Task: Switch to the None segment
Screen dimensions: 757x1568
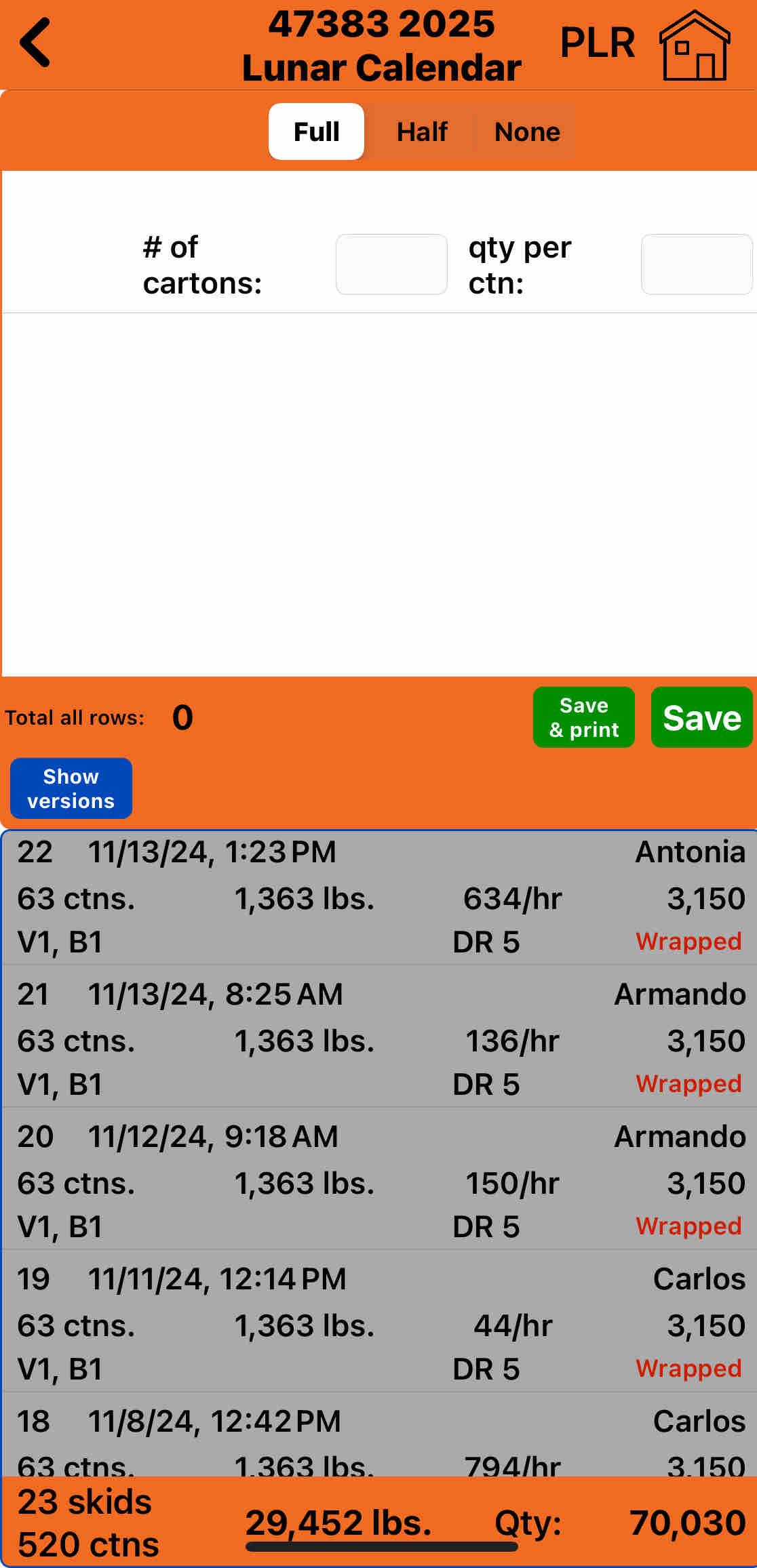Action: (526, 132)
